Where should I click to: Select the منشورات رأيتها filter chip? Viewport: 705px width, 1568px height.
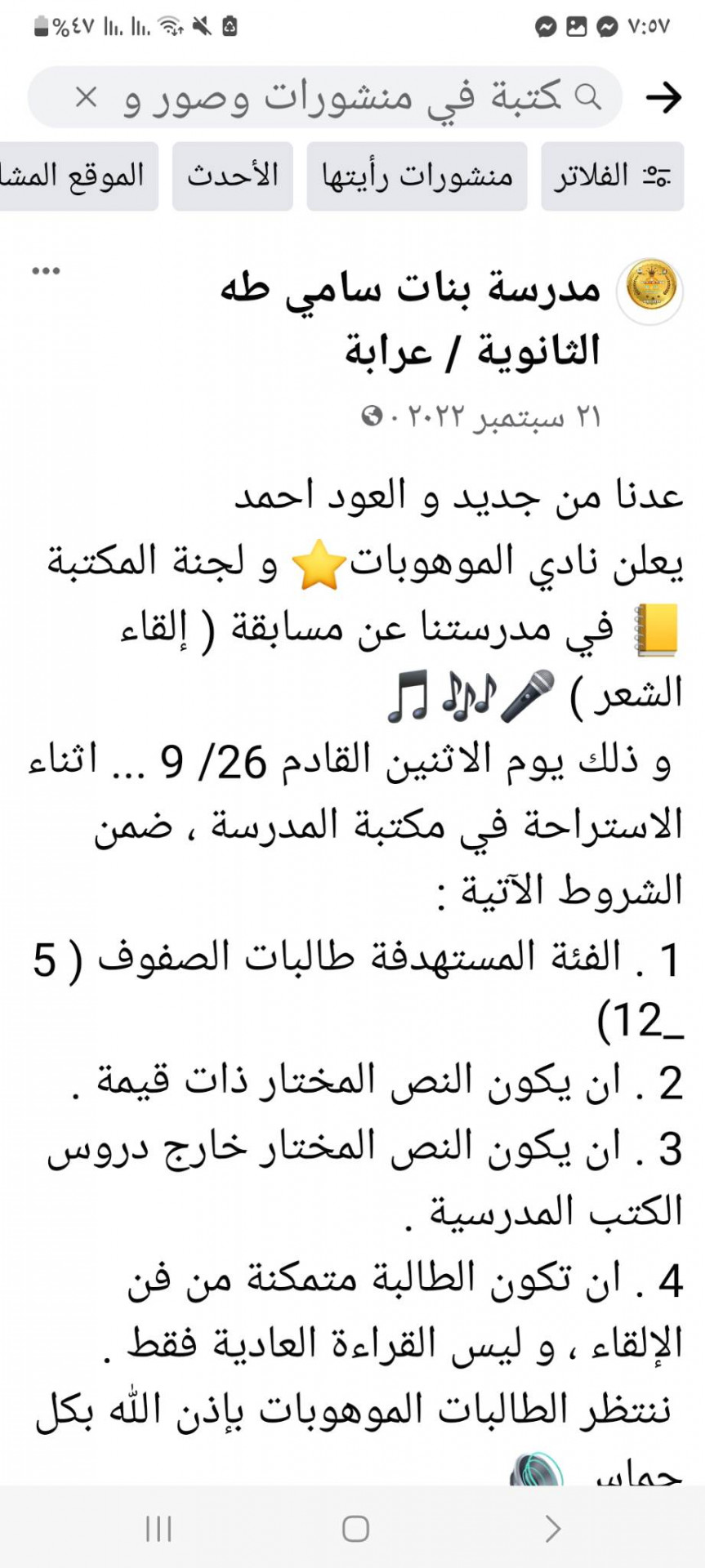[417, 176]
